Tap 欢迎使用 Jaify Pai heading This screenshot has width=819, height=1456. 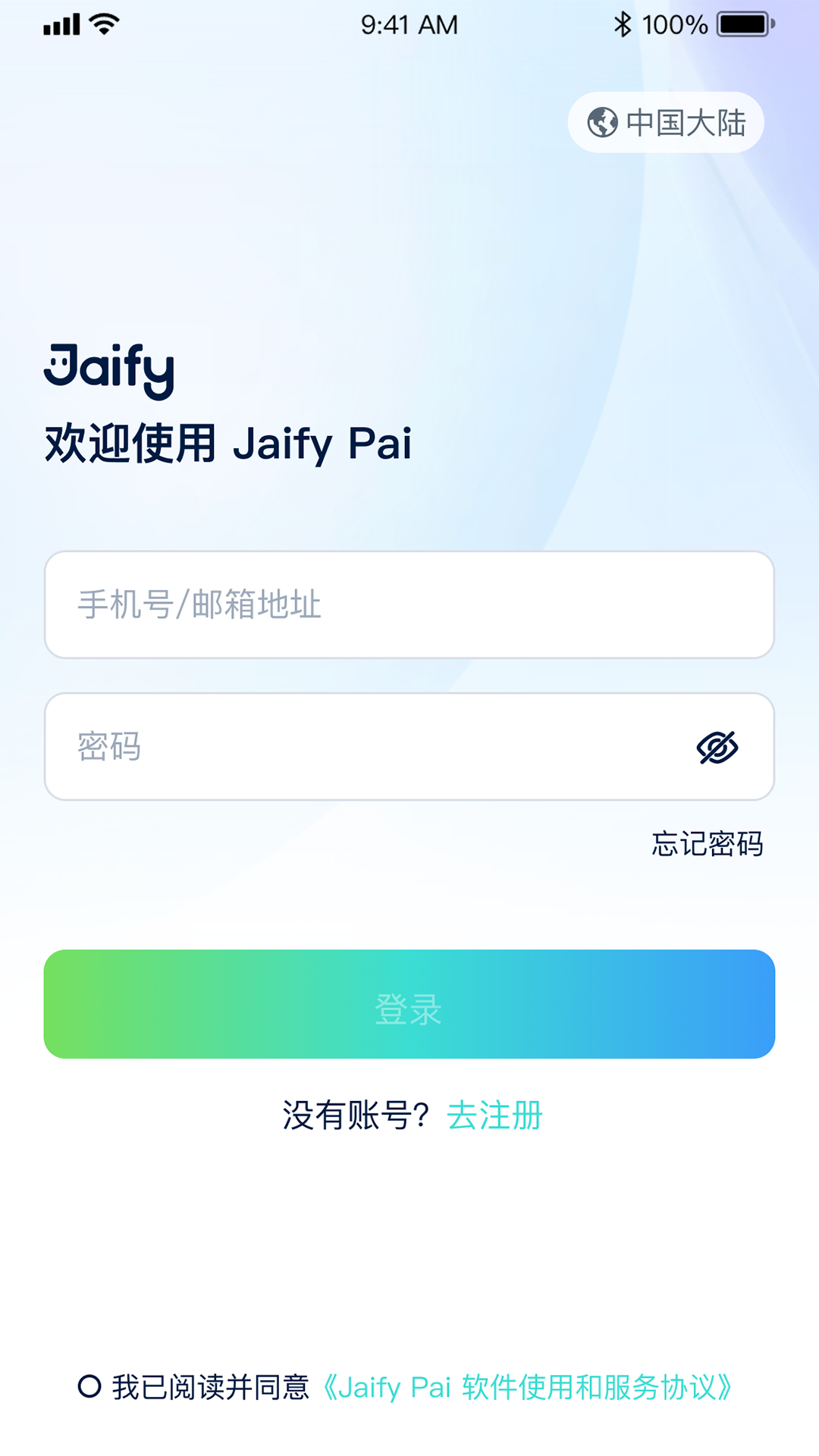227,444
